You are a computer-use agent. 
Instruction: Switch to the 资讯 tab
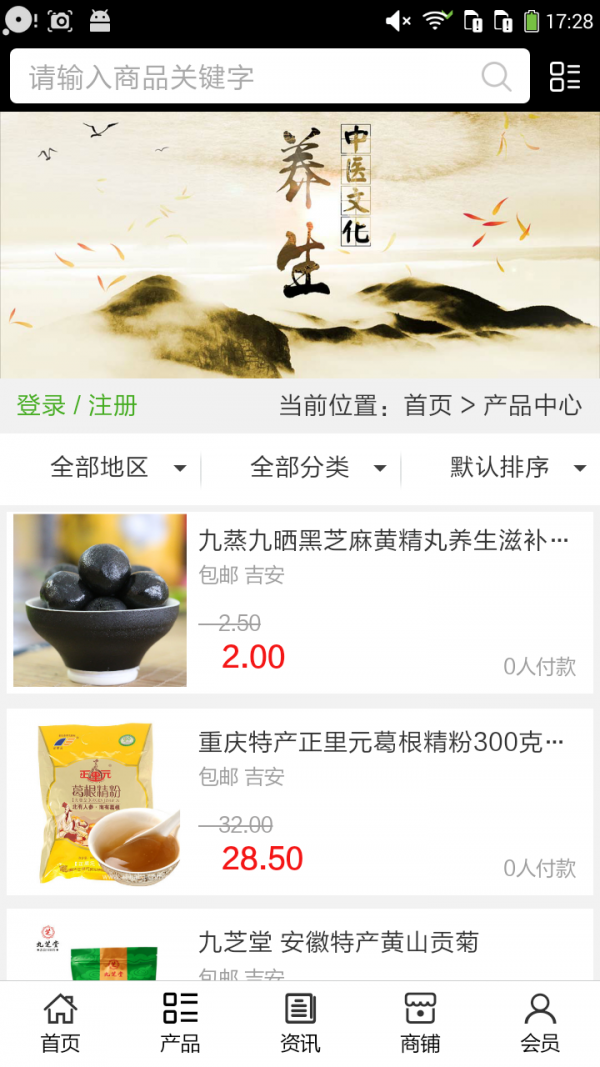click(x=300, y=1023)
